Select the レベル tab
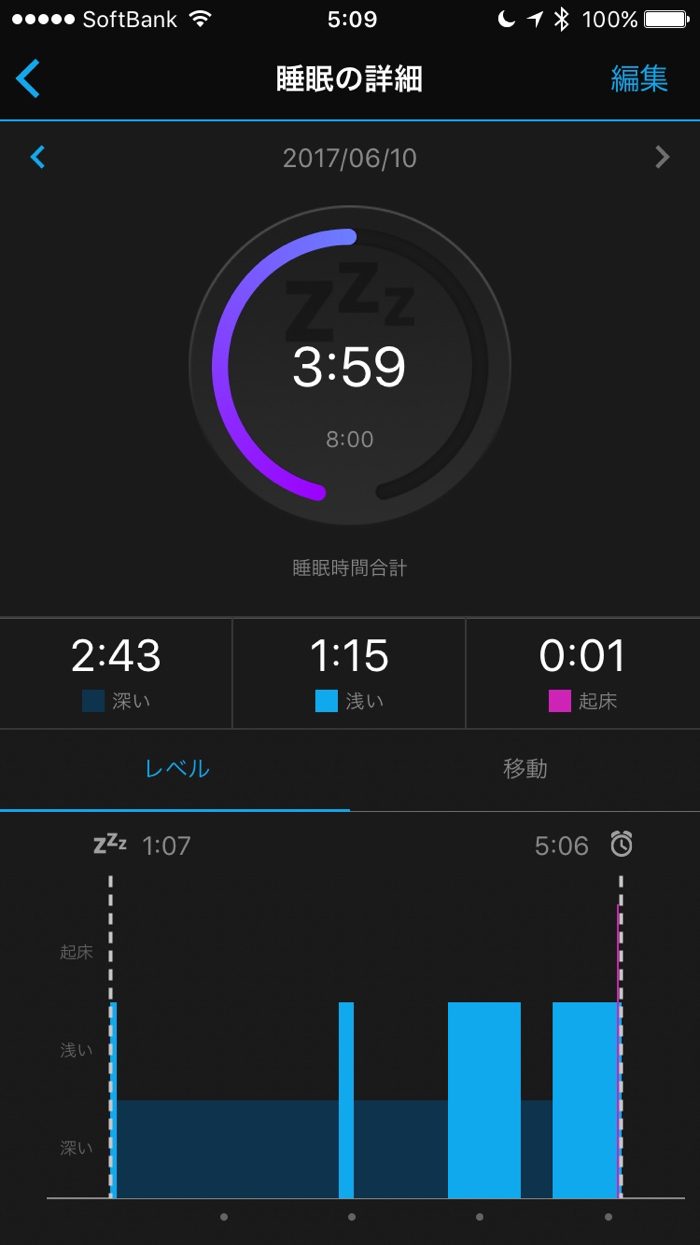This screenshot has width=700, height=1245. coord(176,769)
